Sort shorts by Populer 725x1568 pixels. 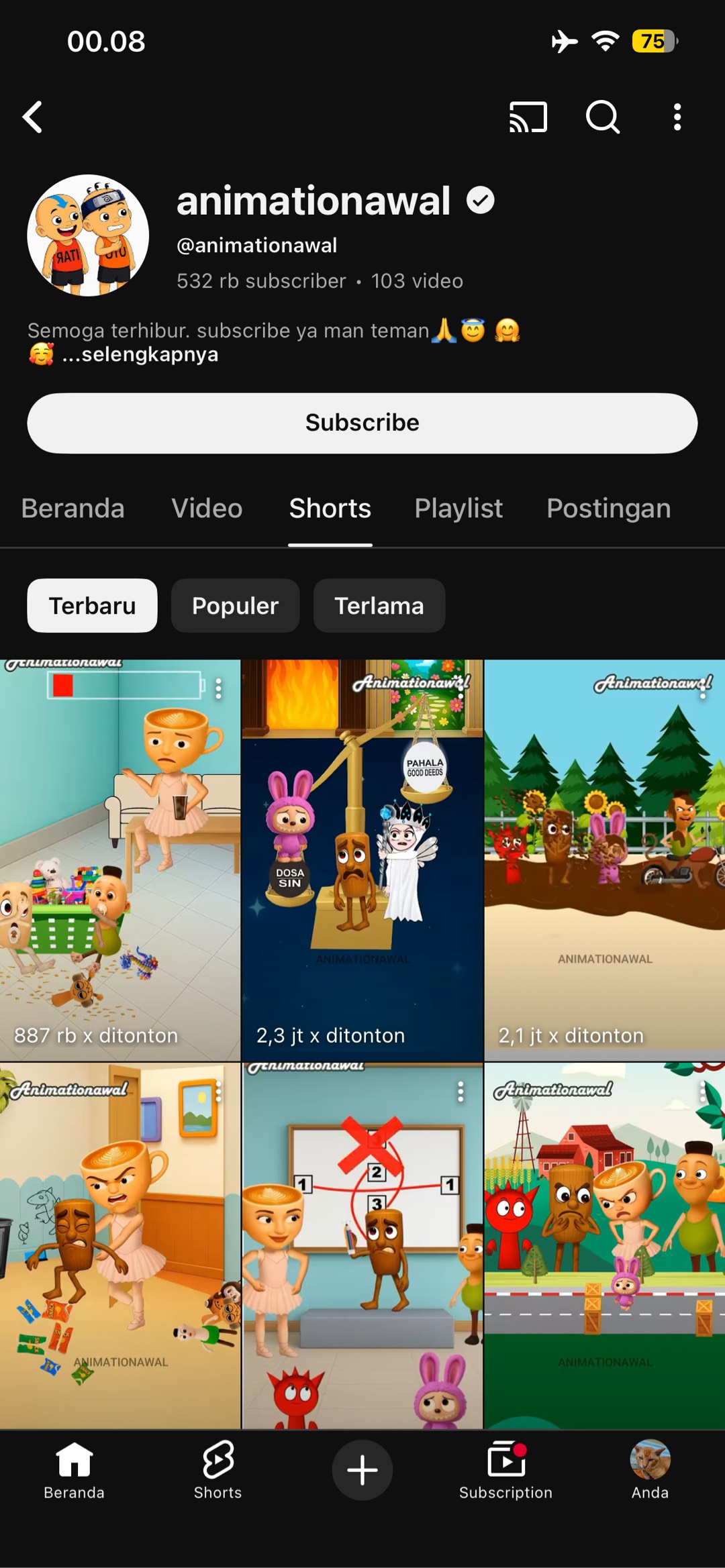coord(235,606)
